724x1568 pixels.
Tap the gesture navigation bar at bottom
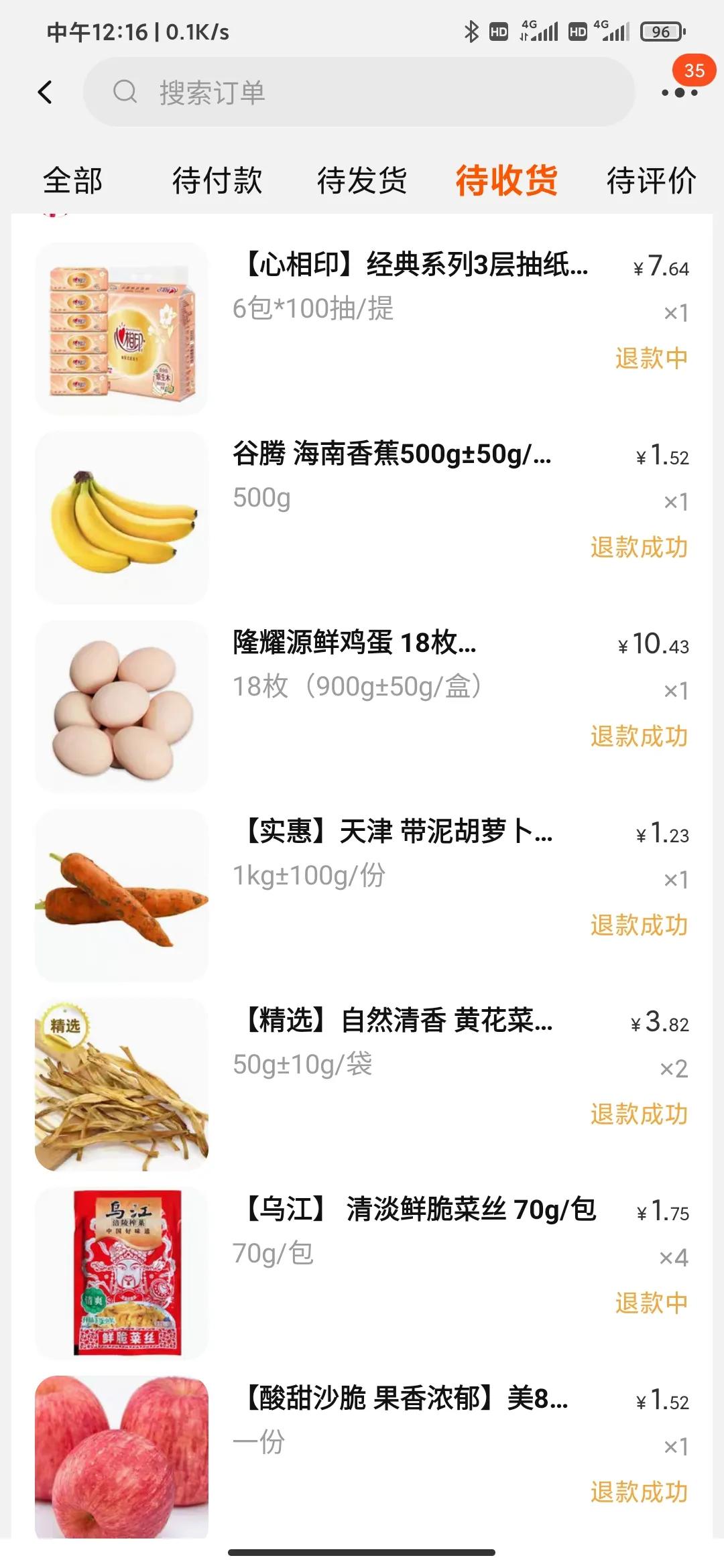coord(362,1551)
